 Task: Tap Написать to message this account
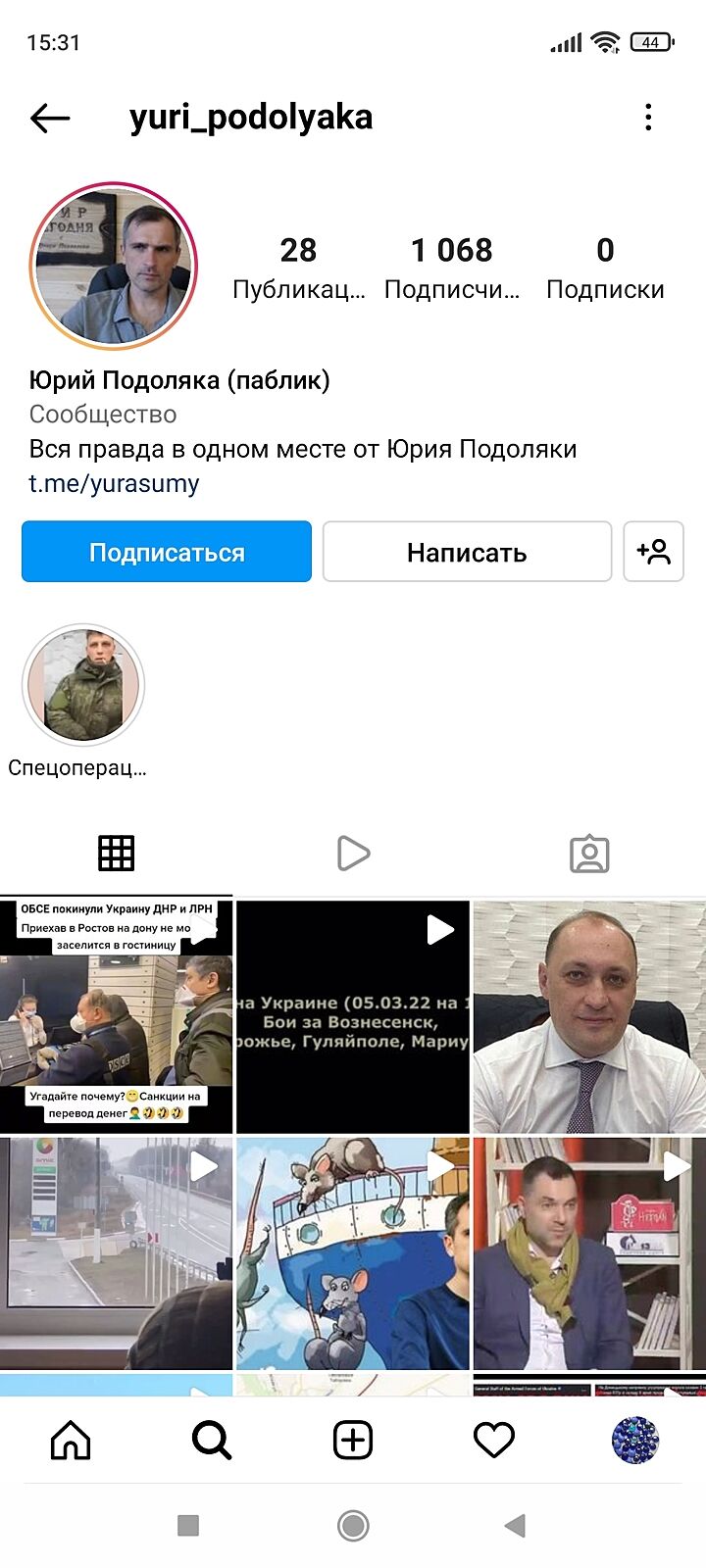pos(467,552)
